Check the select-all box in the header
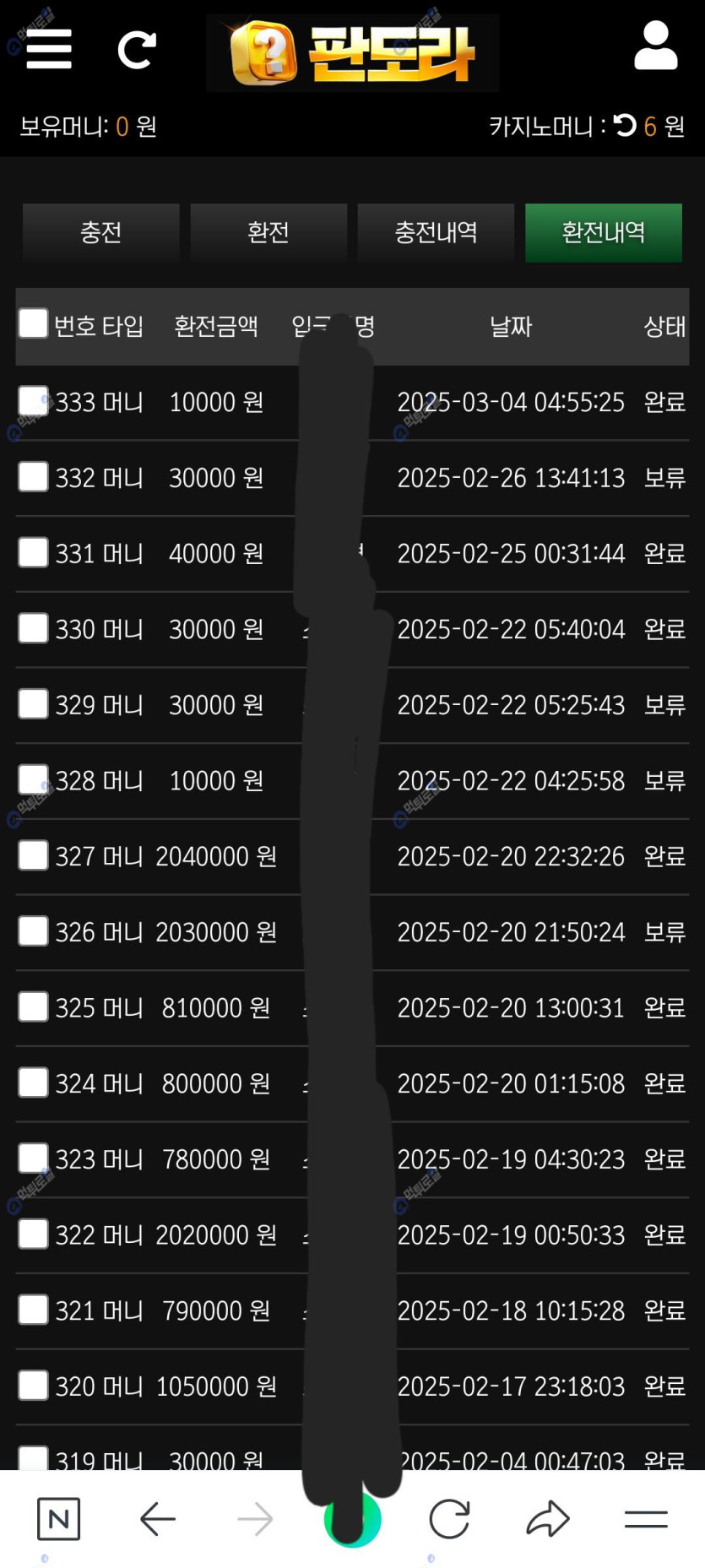Image resolution: width=705 pixels, height=1568 pixels. (x=33, y=323)
